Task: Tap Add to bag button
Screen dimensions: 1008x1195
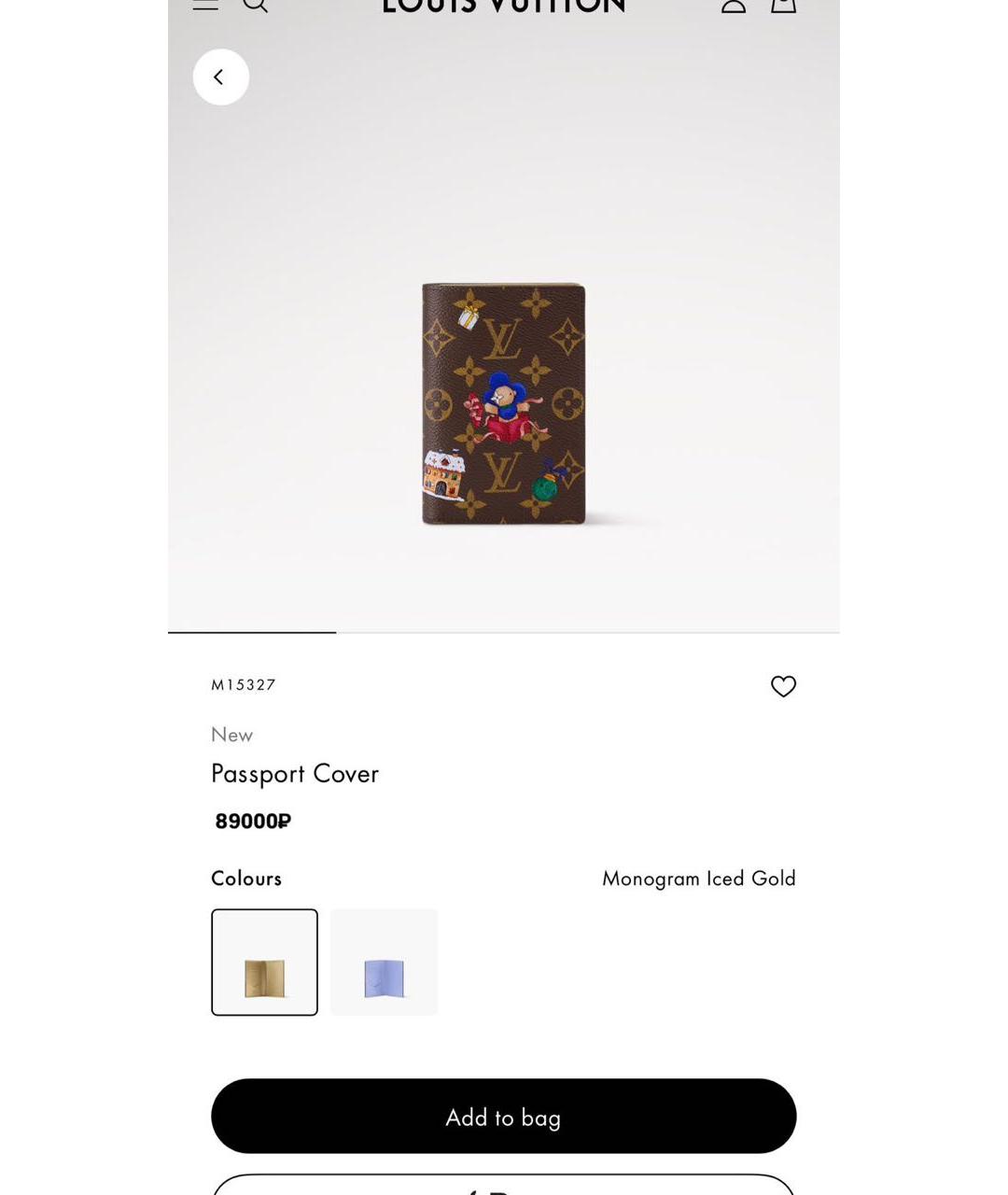Action: (503, 1117)
